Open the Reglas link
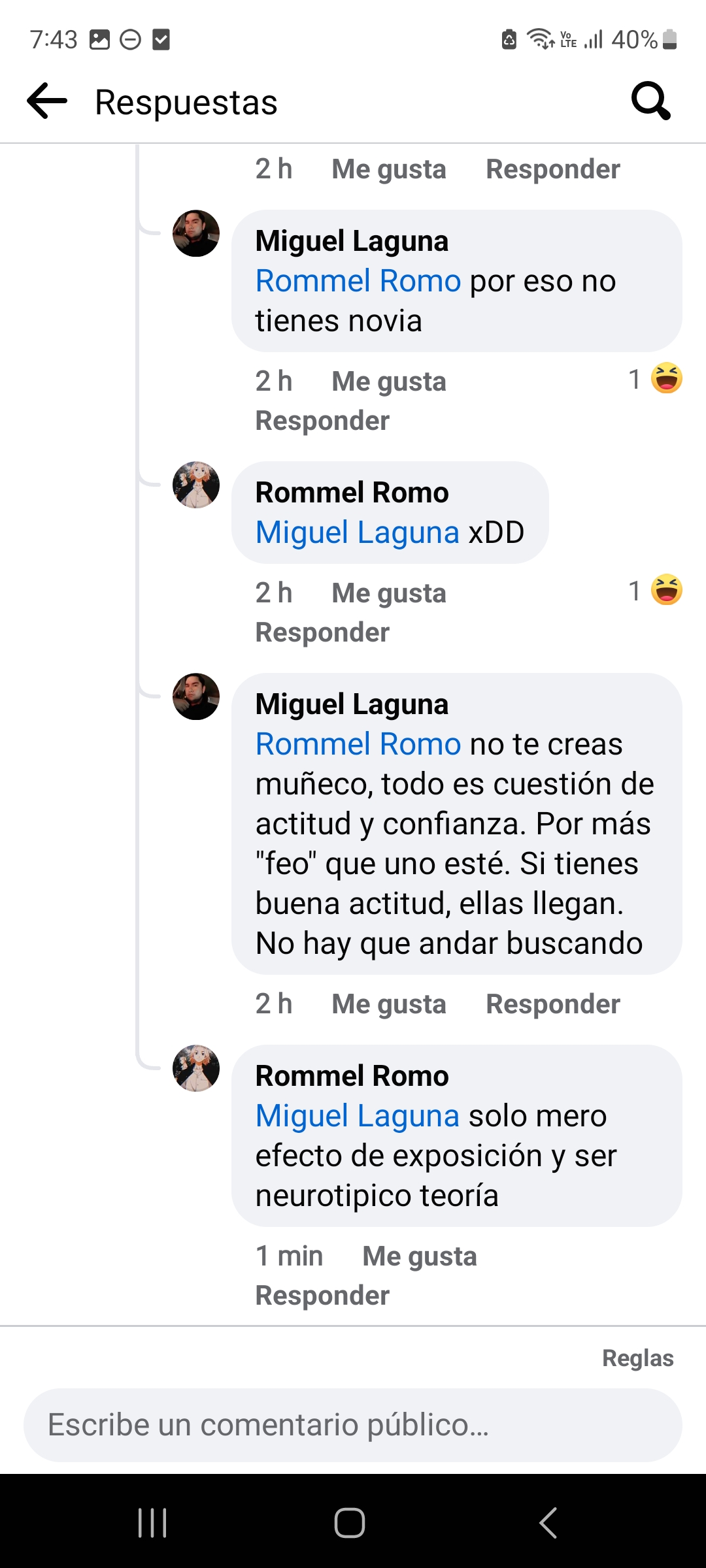The image size is (706, 1568). [x=638, y=1358]
